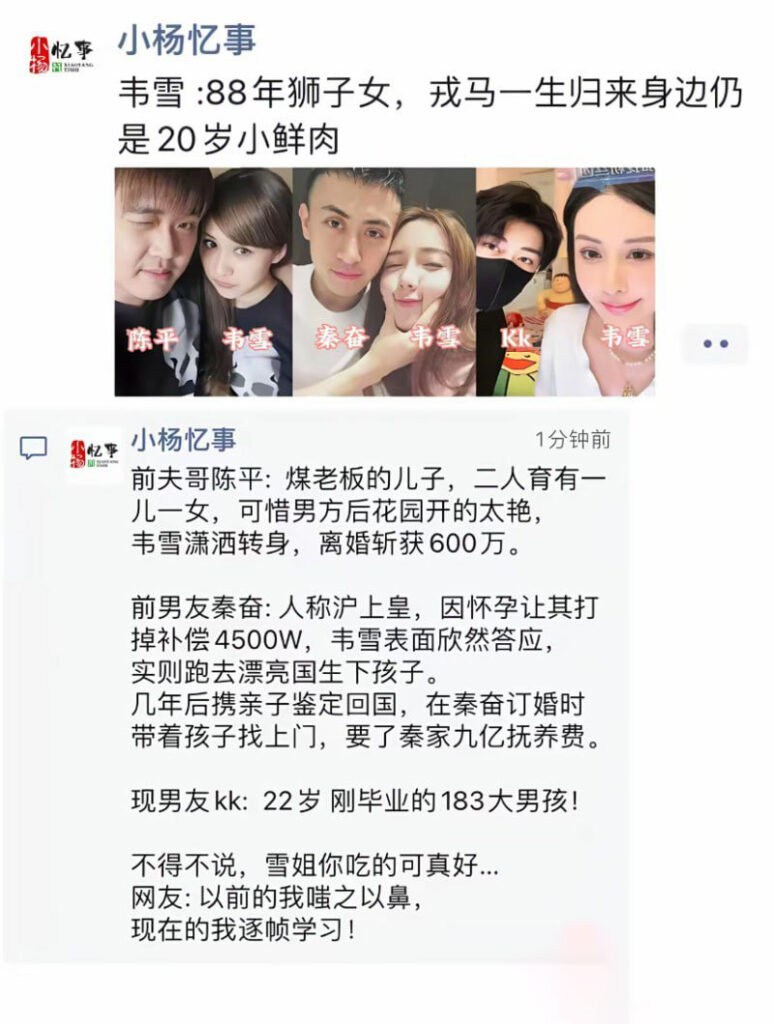Open 小杨忆事 profile from the post header name
The height and width of the screenshot is (1024, 774).
tap(187, 40)
